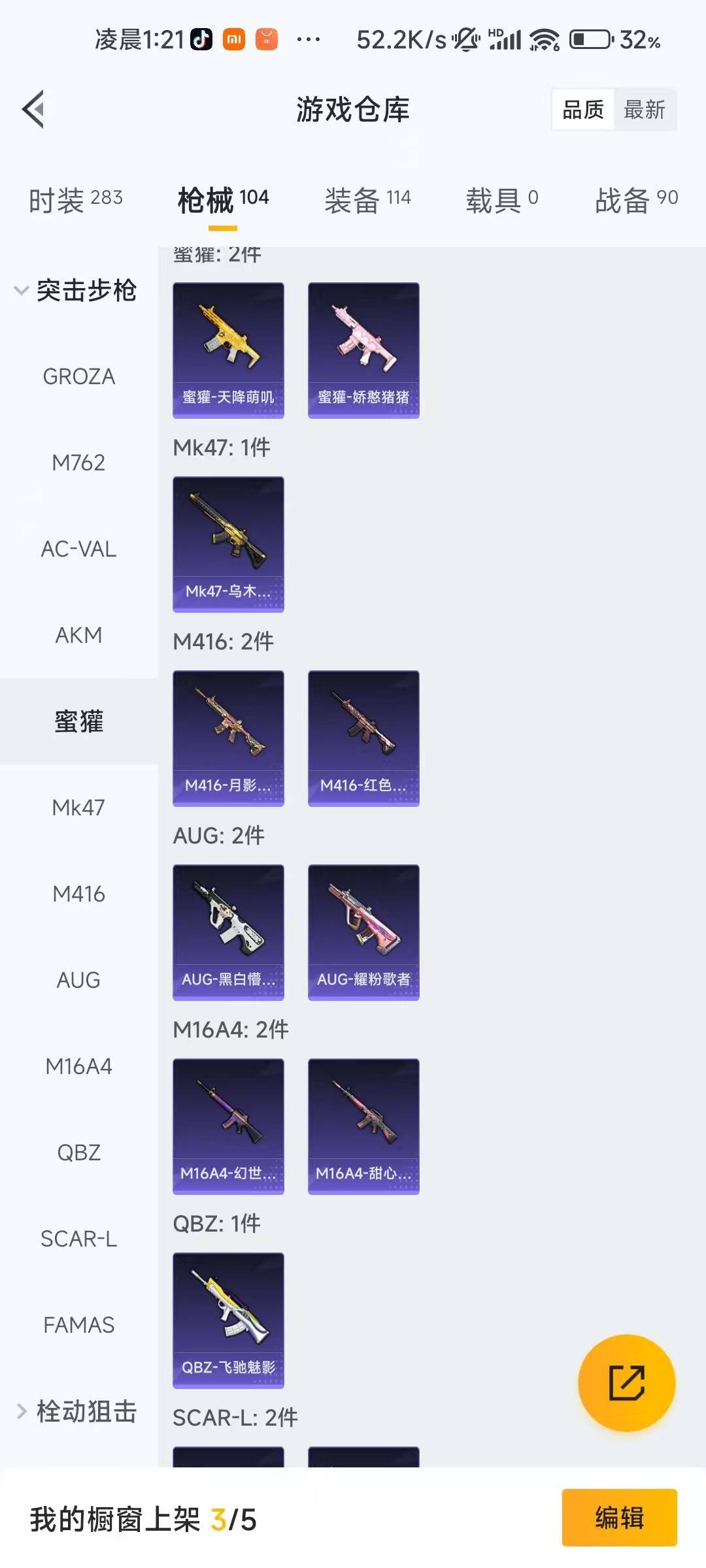Expand the 栓动狙击 category

click(75, 1411)
